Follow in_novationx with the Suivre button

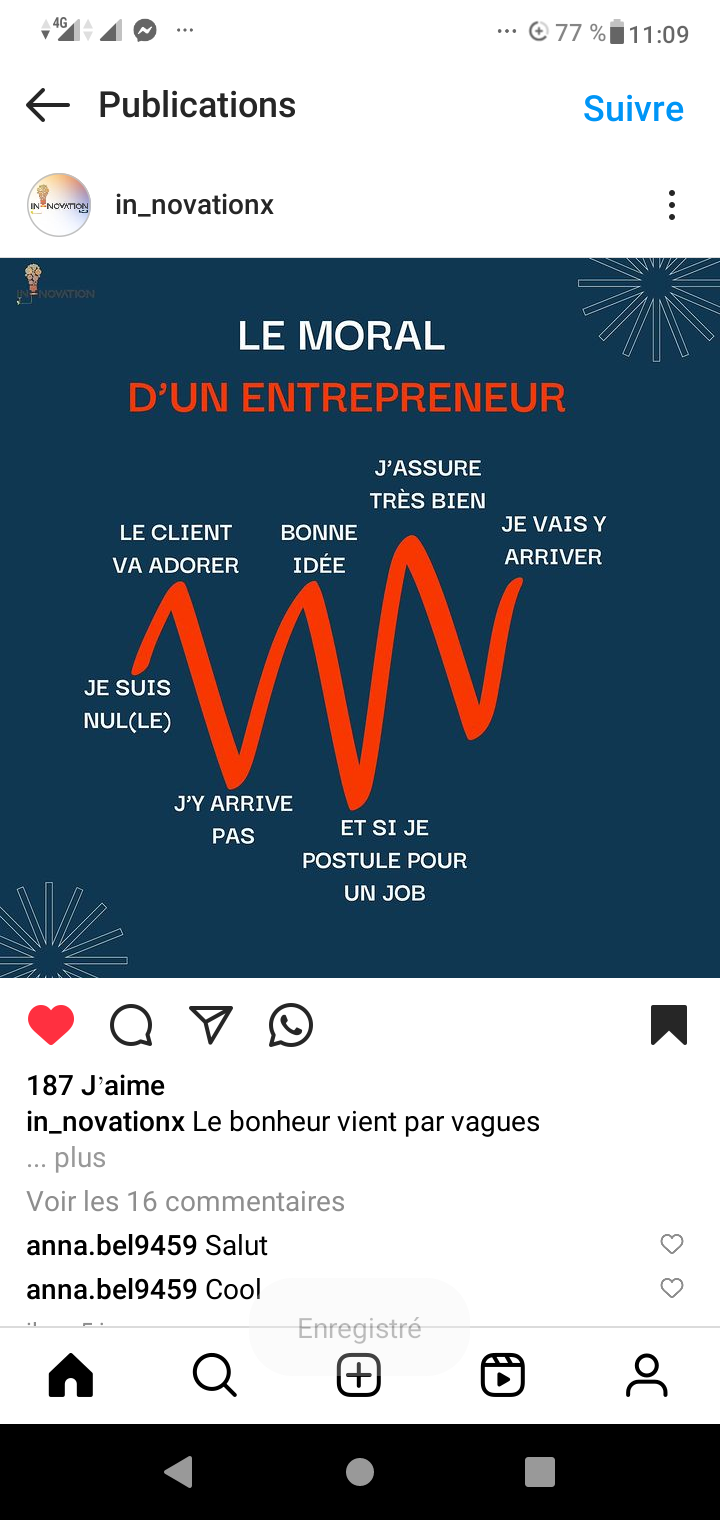[633, 108]
